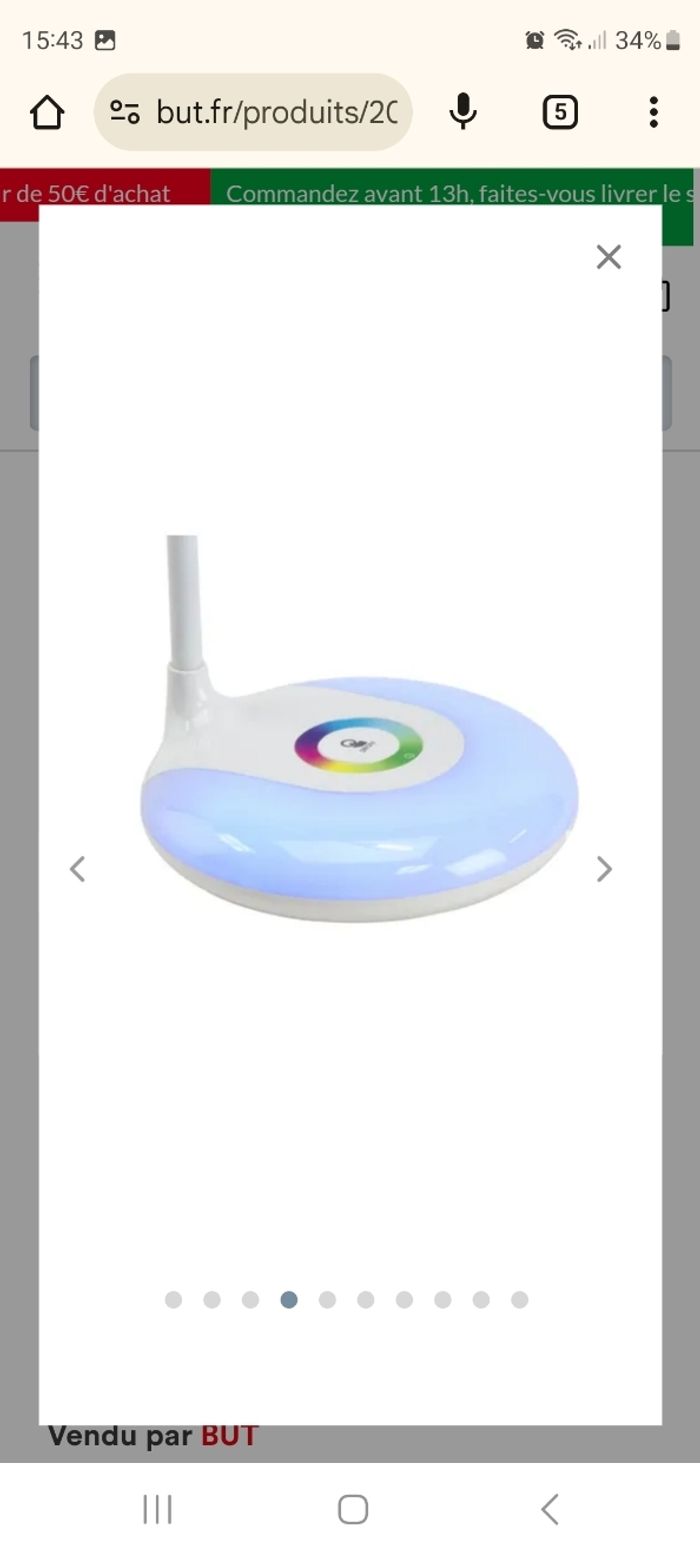700x1556 pixels.
Task: Open the browser overflow menu
Action: (x=653, y=112)
